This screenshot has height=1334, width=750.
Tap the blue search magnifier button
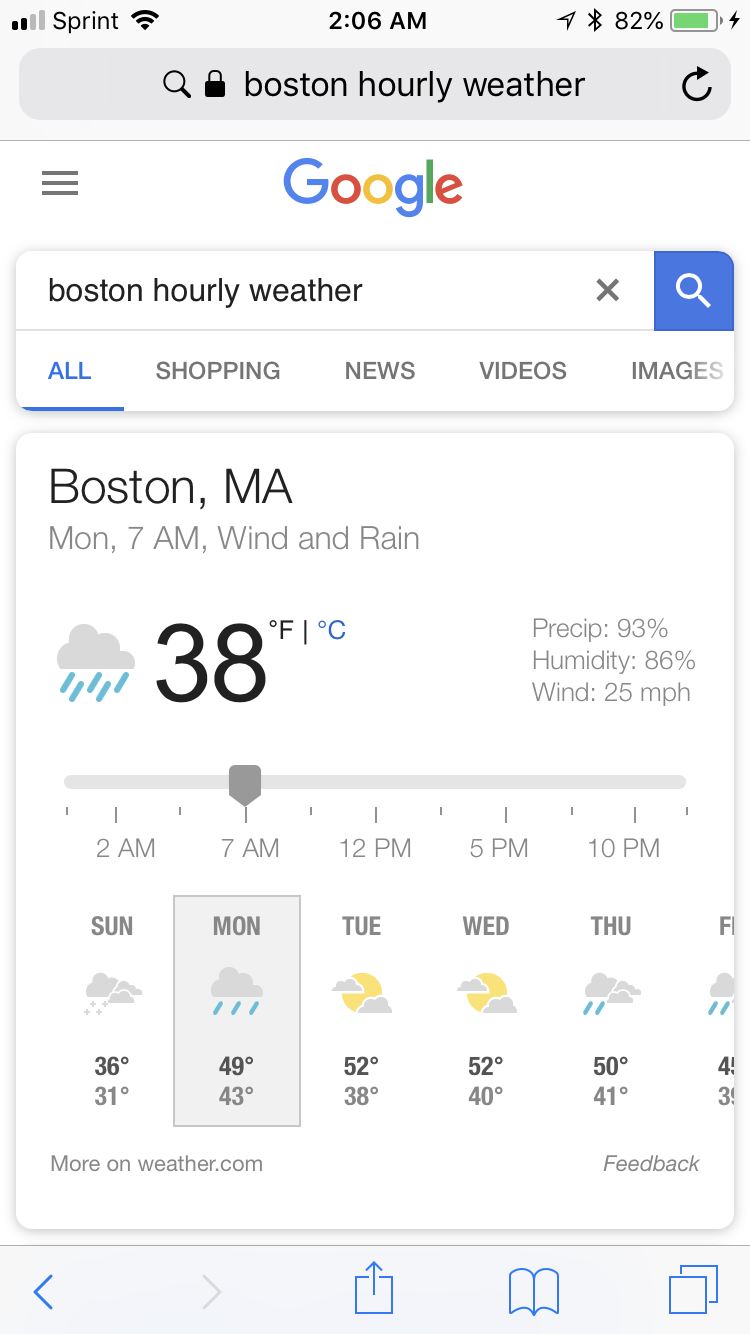pos(693,291)
